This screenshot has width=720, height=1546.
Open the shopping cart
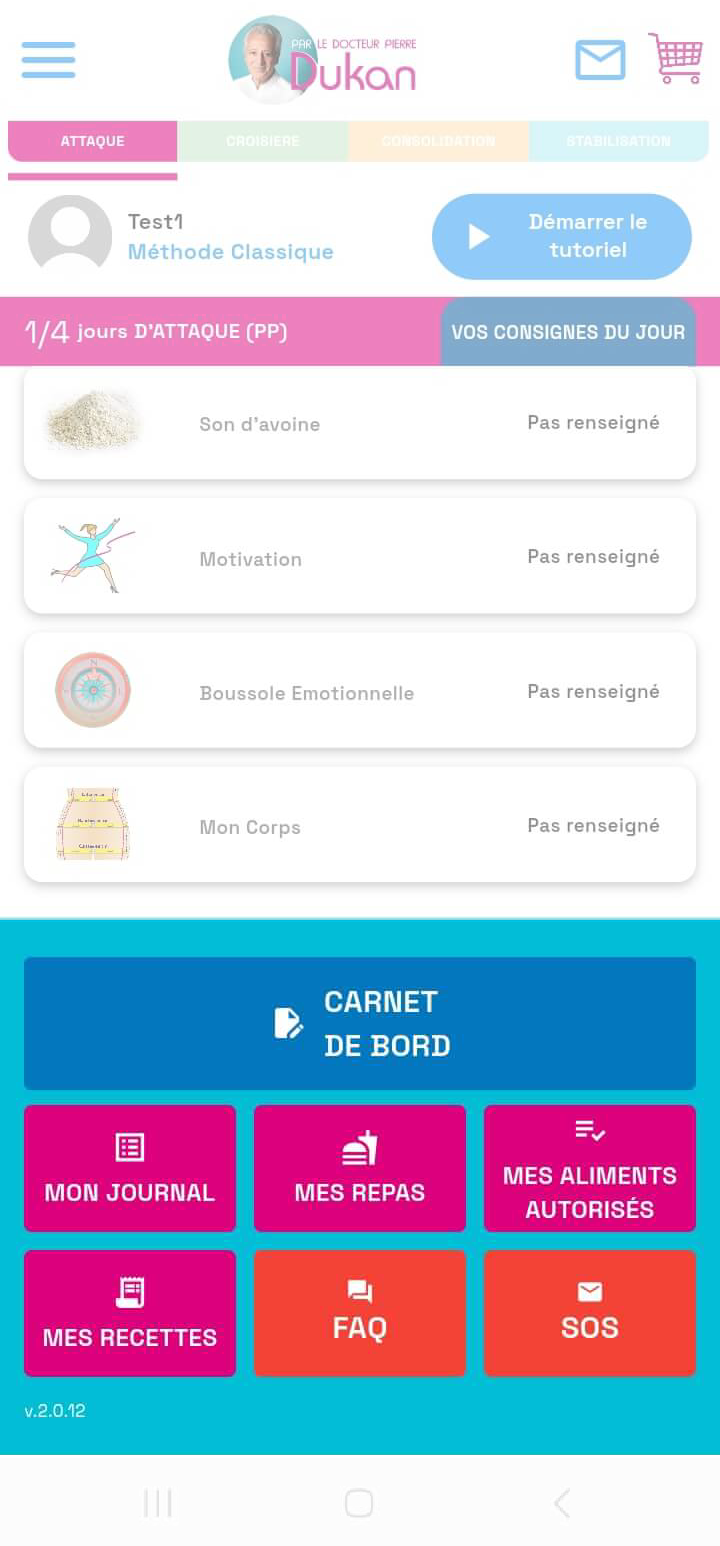676,59
